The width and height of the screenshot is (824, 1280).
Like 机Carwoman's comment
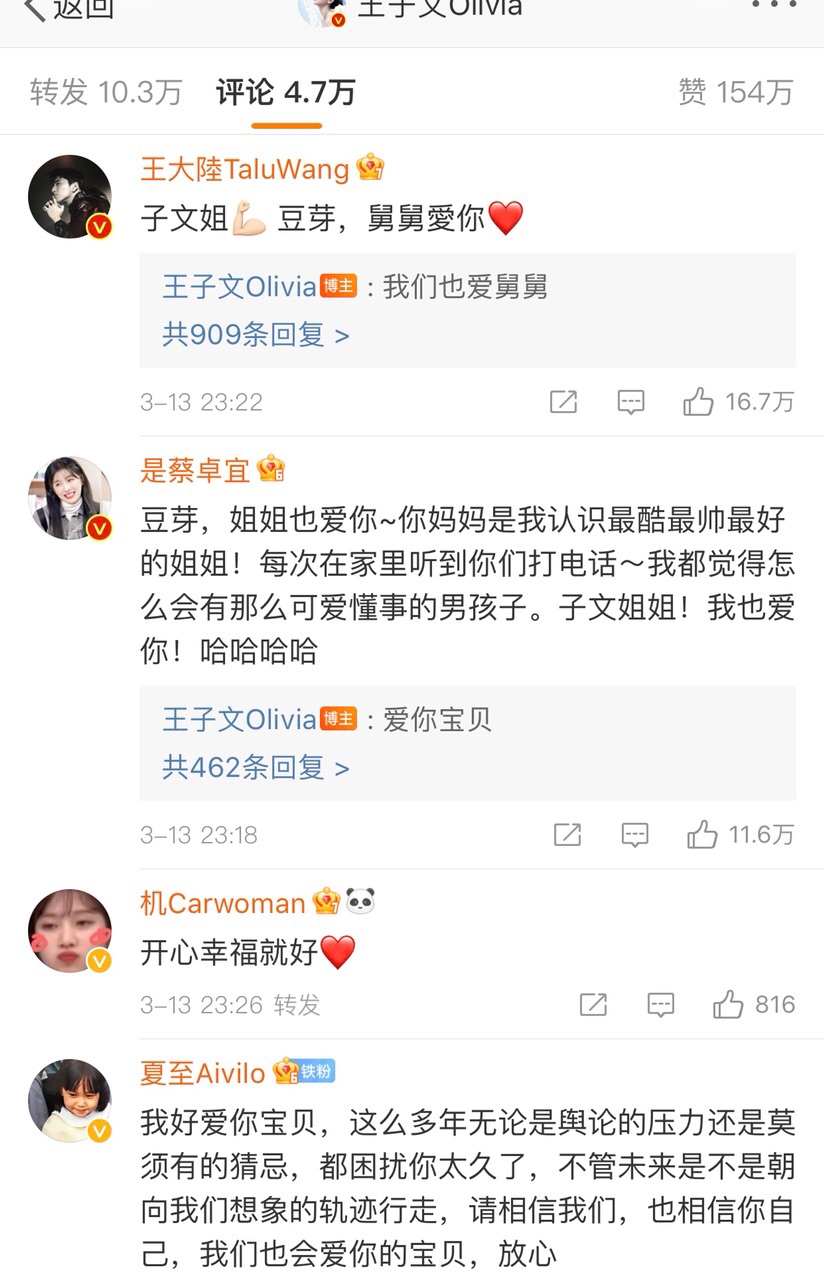click(753, 1005)
